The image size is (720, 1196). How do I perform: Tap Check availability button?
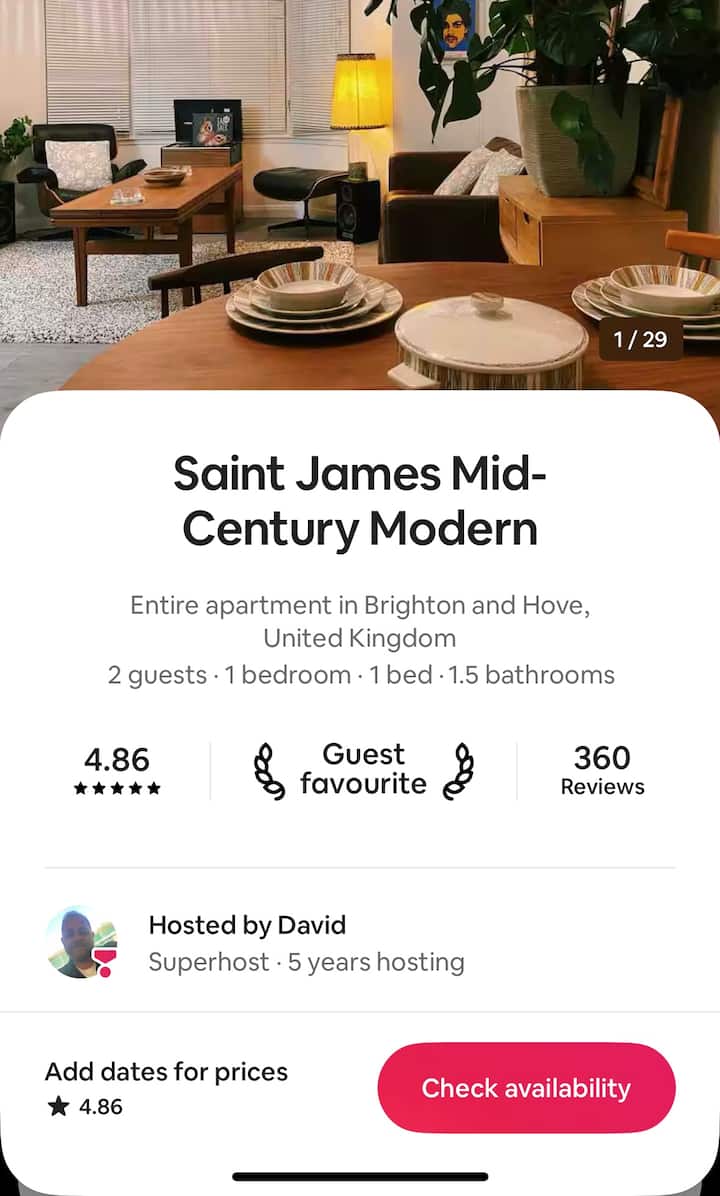click(x=526, y=1088)
